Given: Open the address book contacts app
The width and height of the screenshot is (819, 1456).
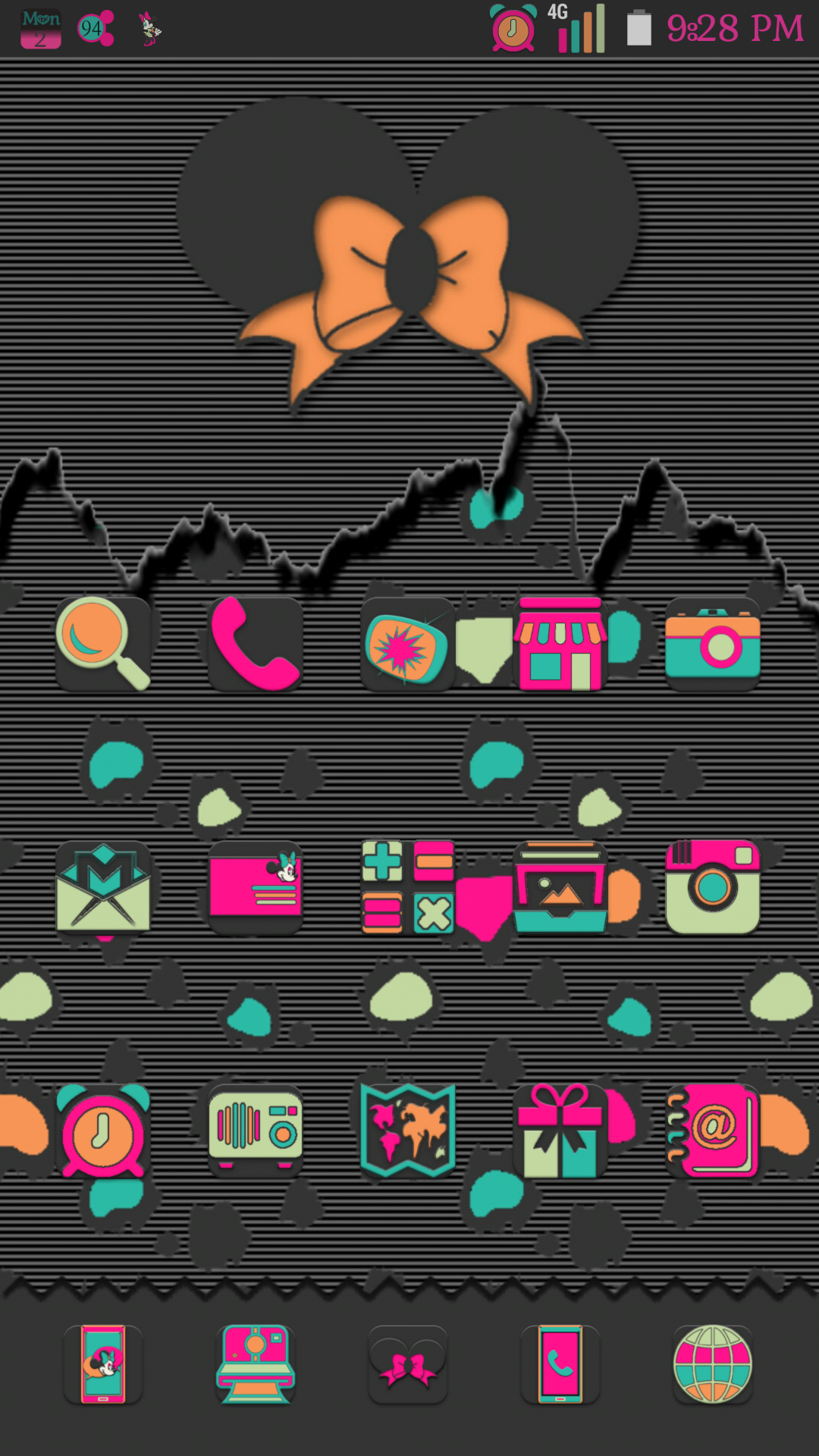Looking at the screenshot, I should [x=713, y=1131].
